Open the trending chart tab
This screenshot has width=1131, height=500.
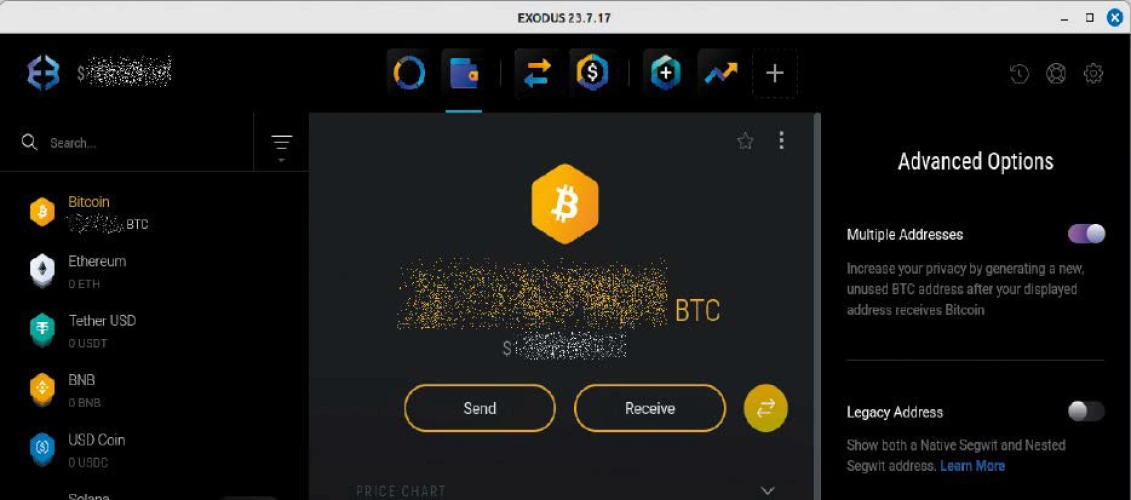pos(720,73)
